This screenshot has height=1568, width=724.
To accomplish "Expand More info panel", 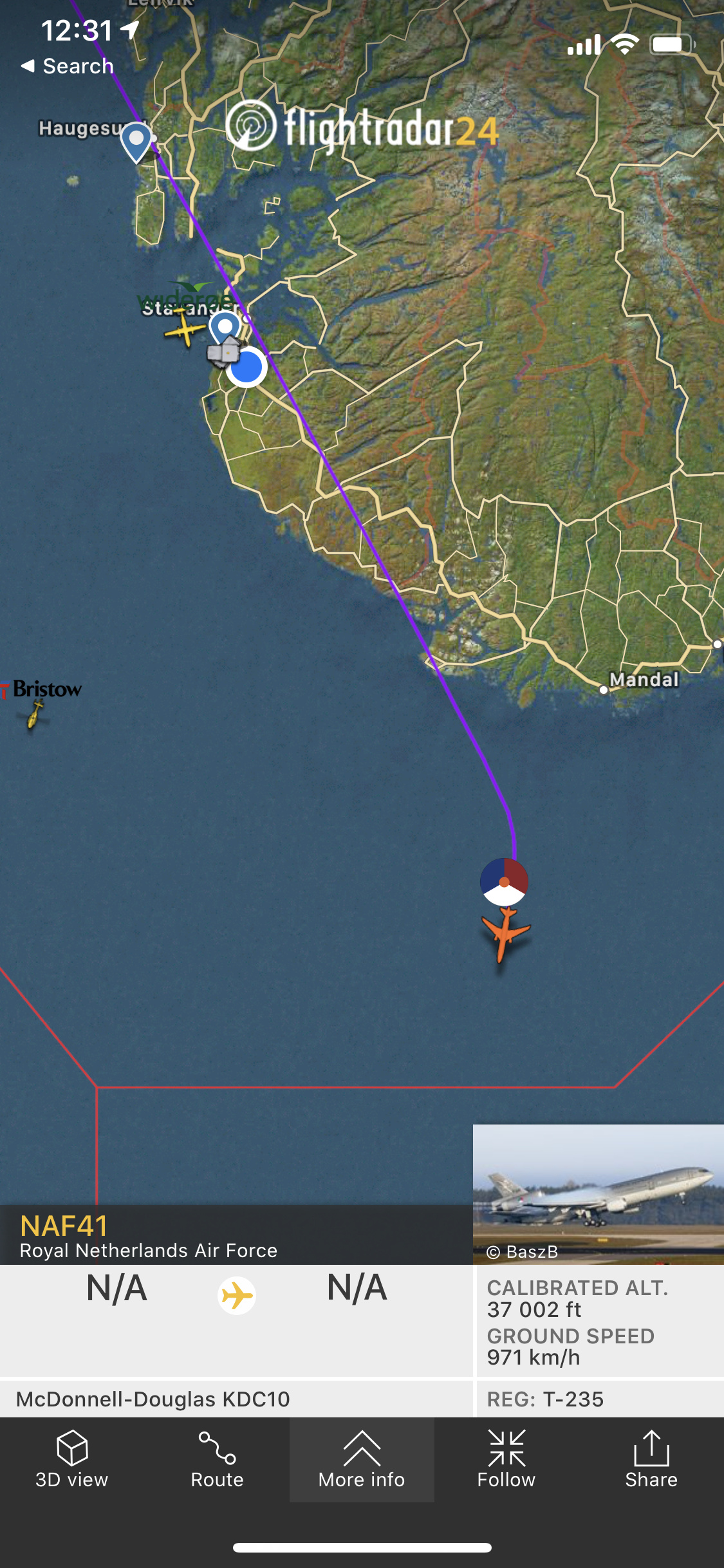I will 362,1459.
